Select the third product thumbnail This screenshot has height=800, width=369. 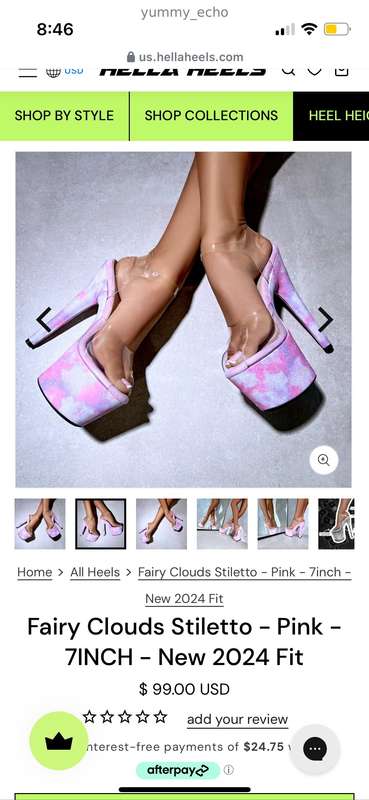point(161,523)
